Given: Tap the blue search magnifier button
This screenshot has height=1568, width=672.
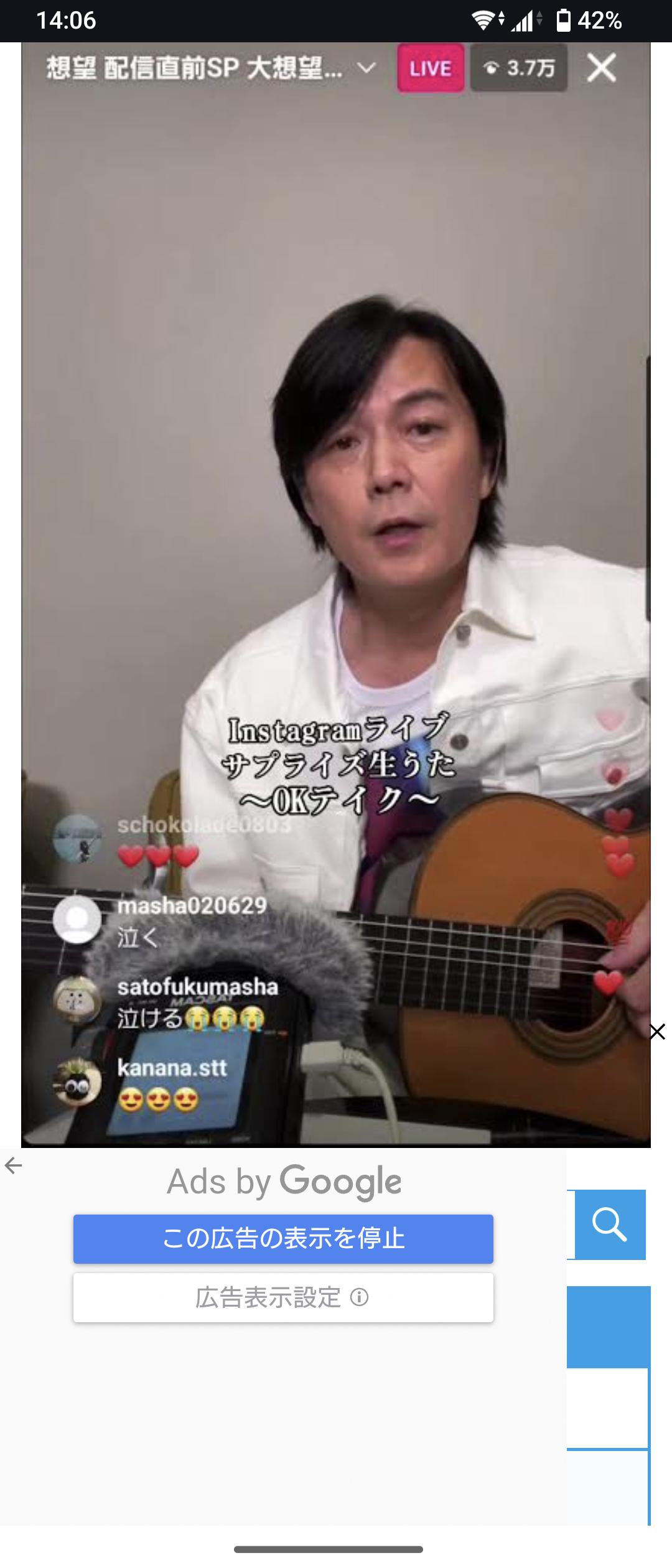Looking at the screenshot, I should [609, 1225].
